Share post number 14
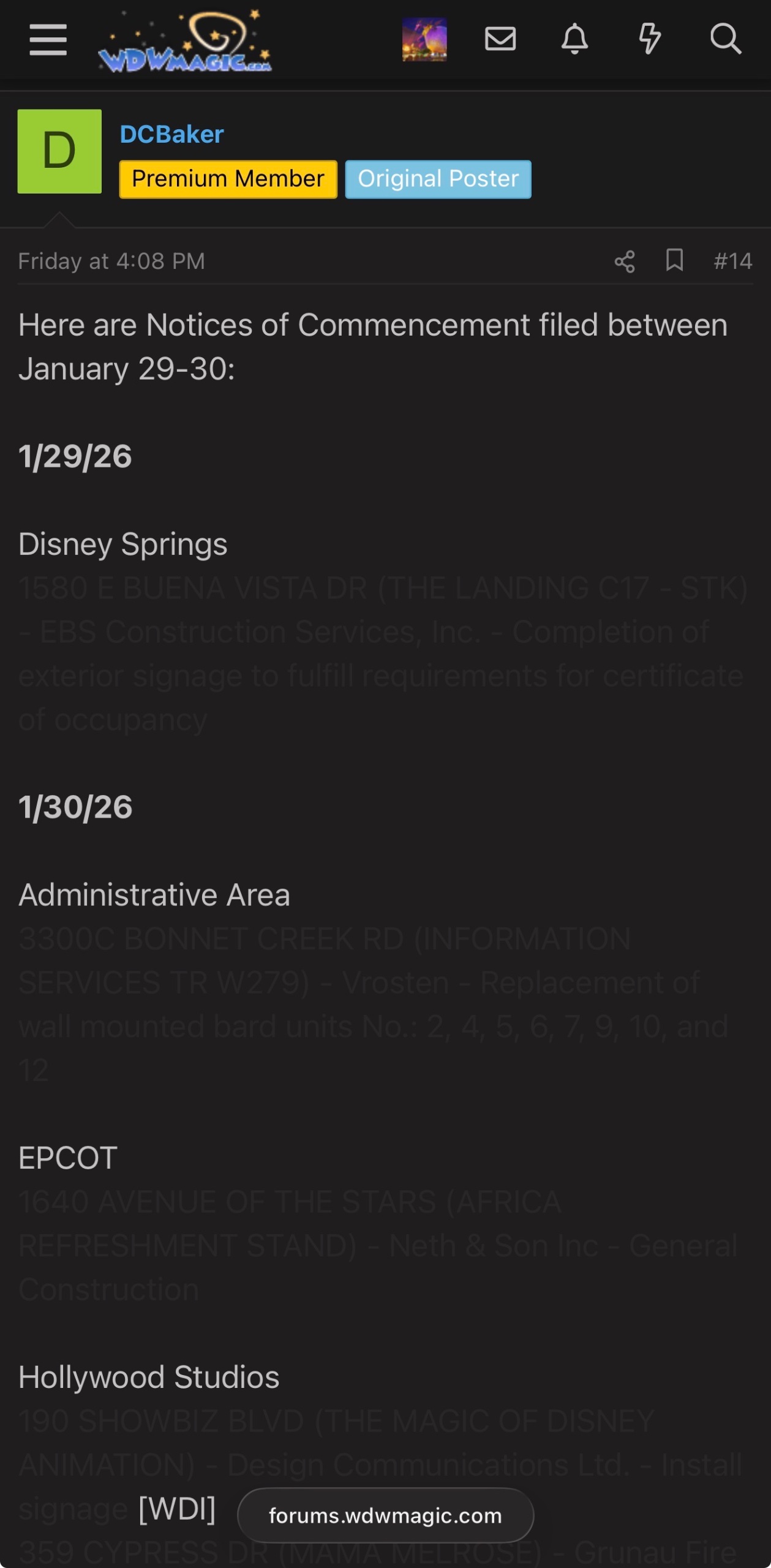Viewport: 771px width, 1568px height. tap(625, 262)
